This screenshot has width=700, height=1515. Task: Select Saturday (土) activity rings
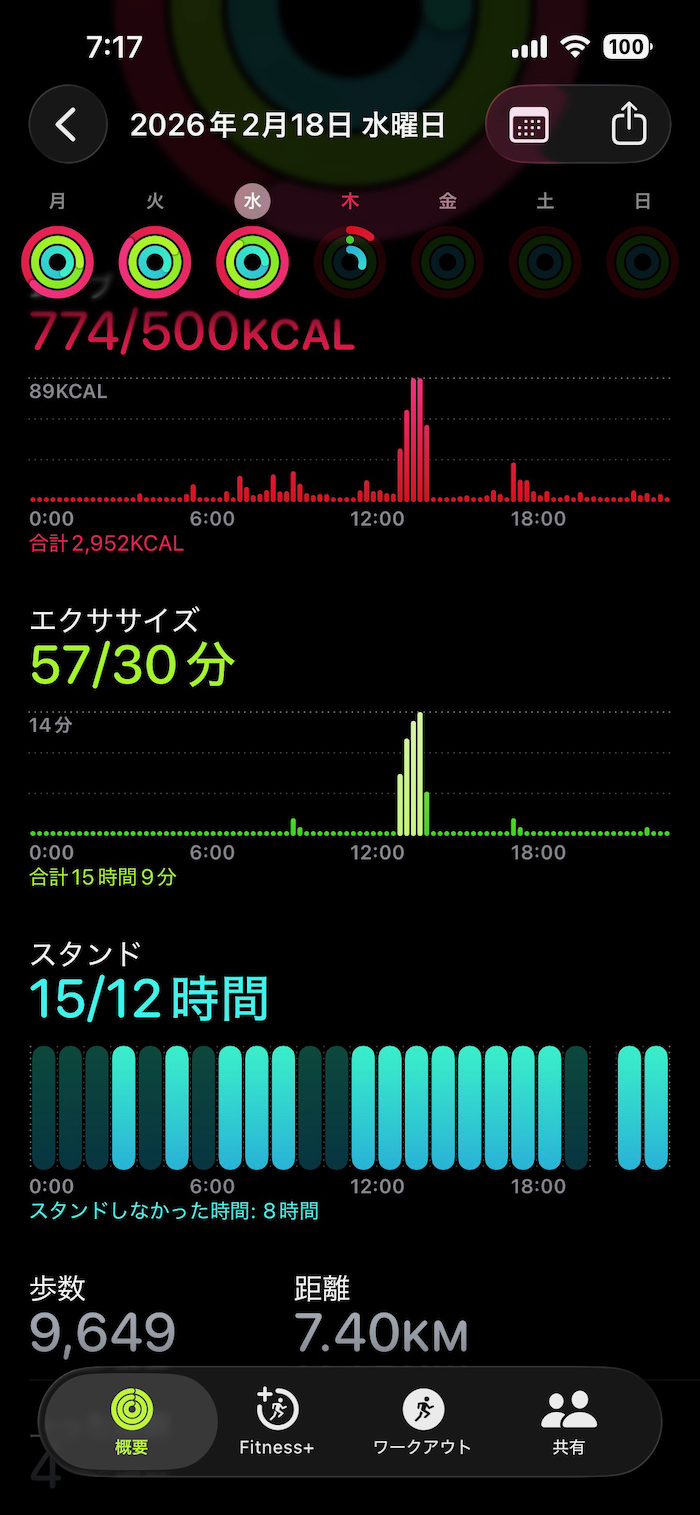pos(545,262)
